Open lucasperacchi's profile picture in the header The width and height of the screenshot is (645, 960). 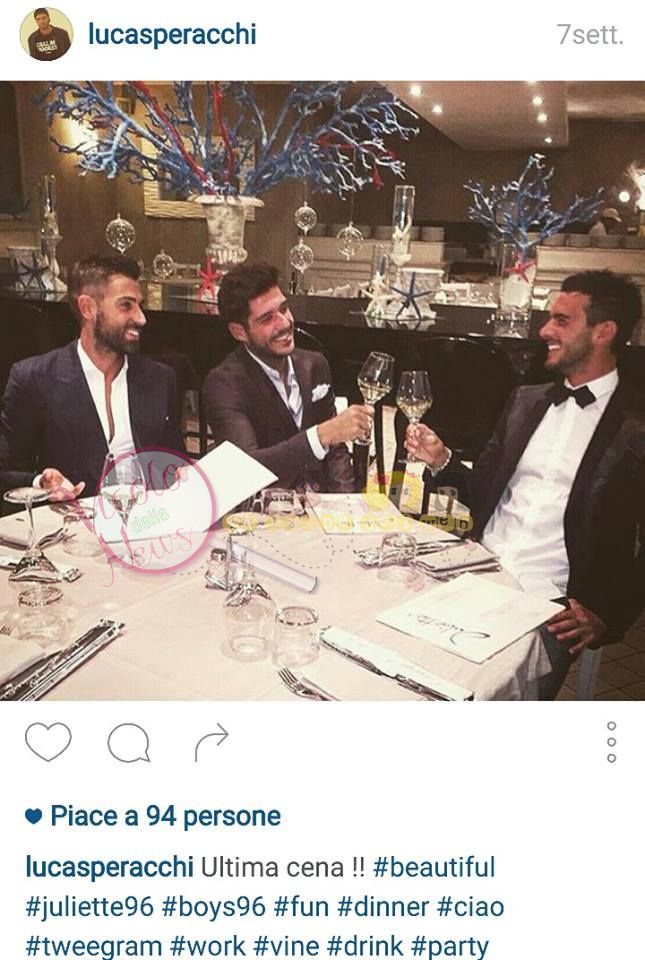46,35
